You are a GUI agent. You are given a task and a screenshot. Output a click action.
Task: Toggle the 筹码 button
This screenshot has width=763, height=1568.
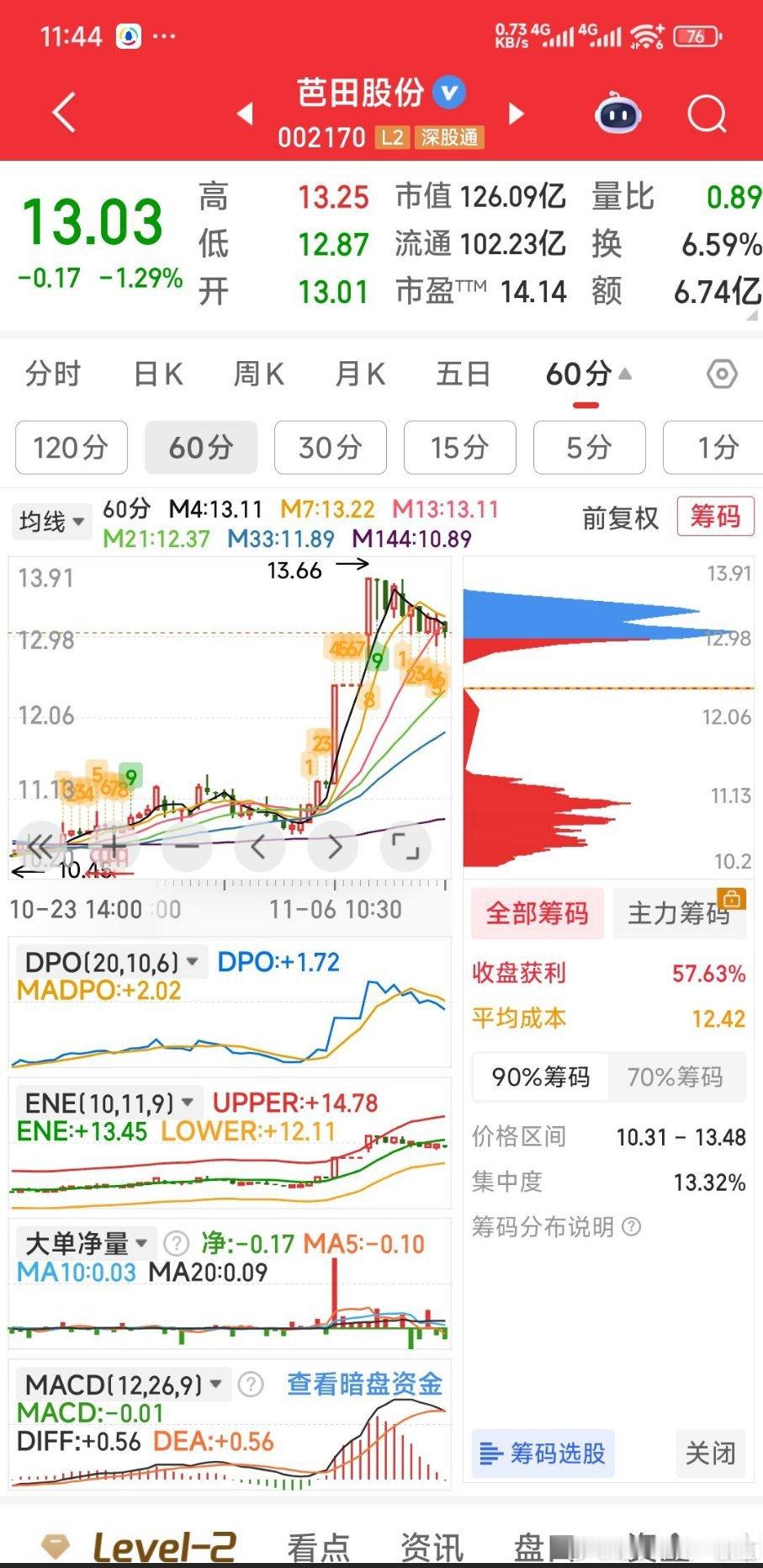point(715,517)
